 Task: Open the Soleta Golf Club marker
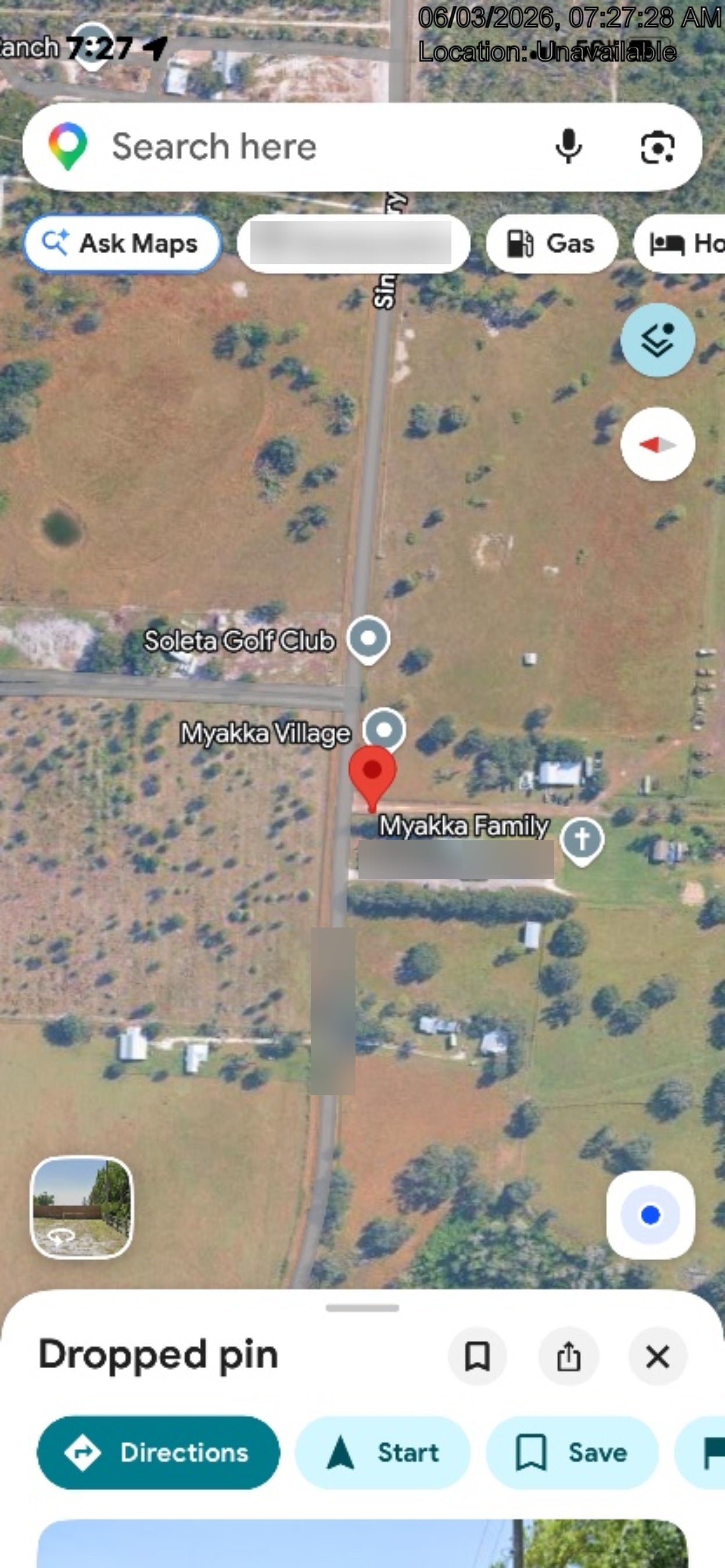point(368,639)
